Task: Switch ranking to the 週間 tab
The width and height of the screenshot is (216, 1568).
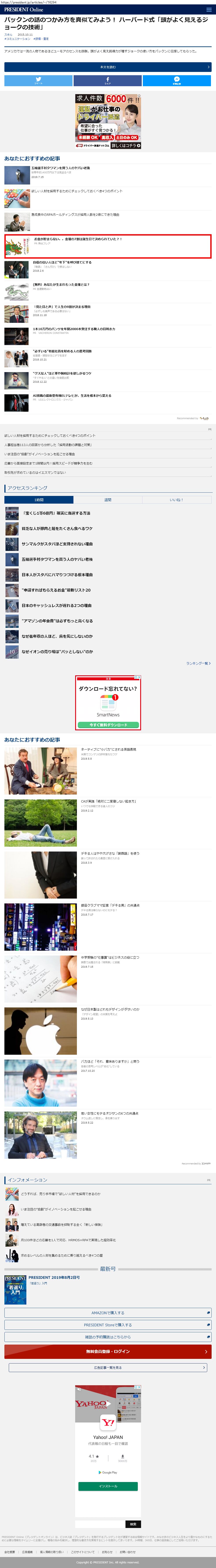Action: pos(108,500)
